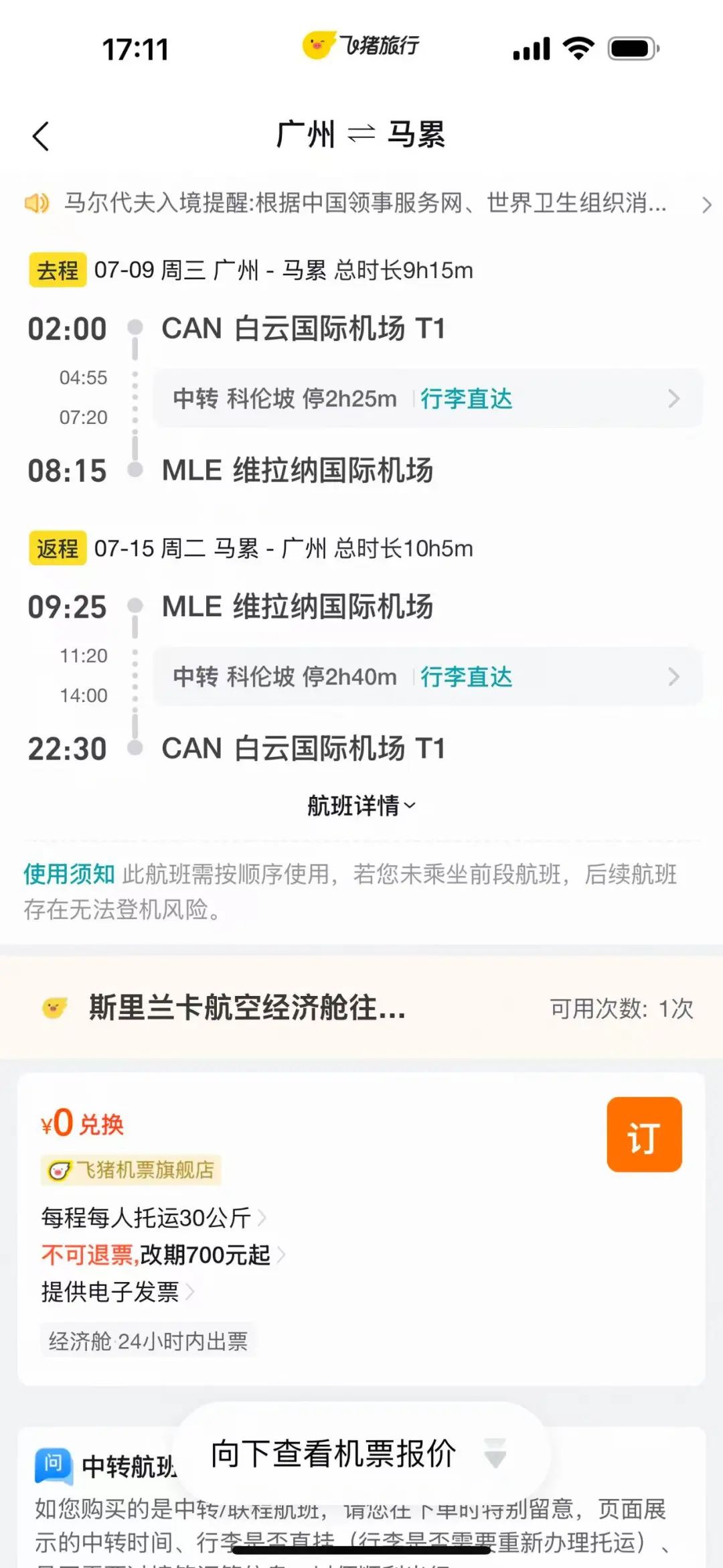Screen dimensions: 723x1568
Task: Open 每程每人托运30公斤 baggage details
Action: click(144, 1218)
